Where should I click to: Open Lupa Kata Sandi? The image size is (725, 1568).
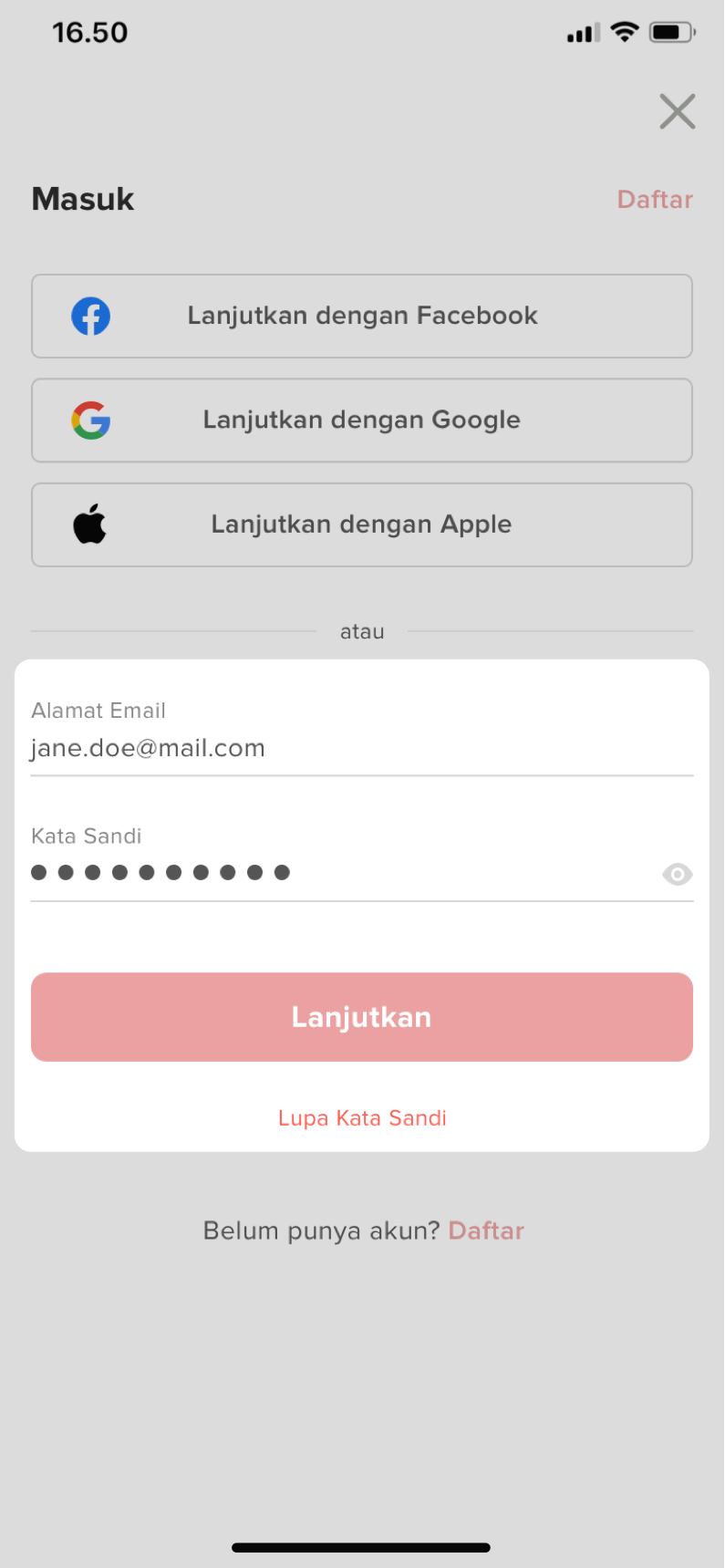[362, 1117]
